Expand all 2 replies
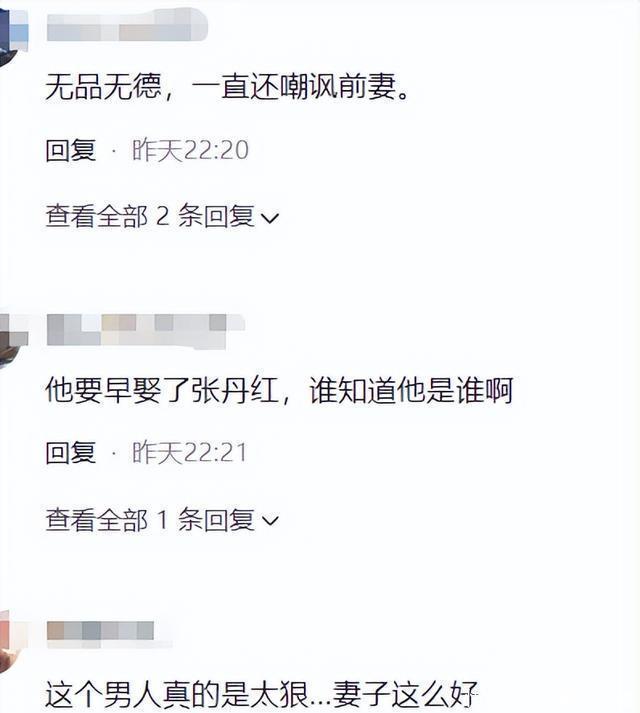 (161, 216)
